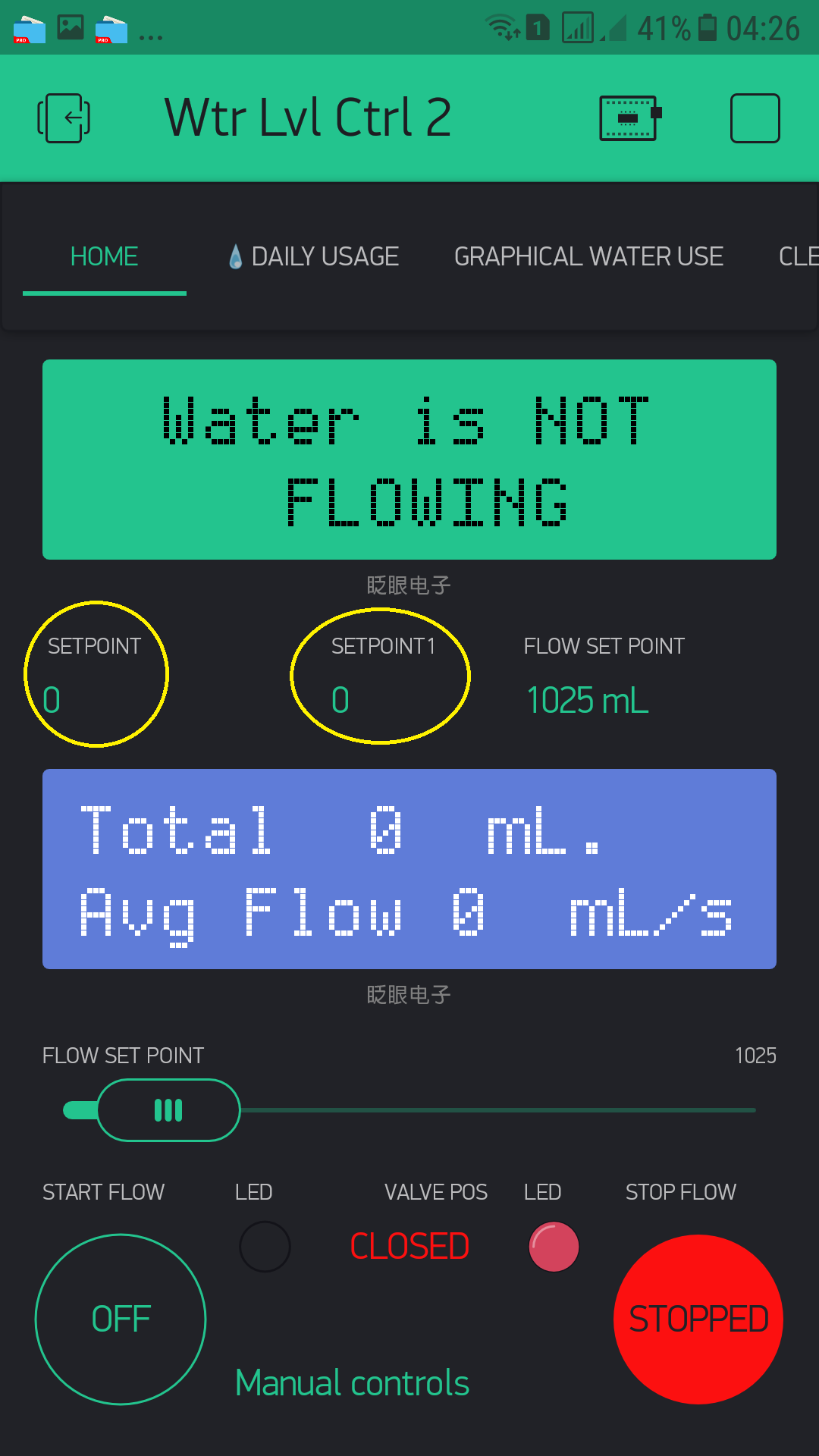
Task: Tap the Flow Set Point slider handle
Action: pos(168,1110)
